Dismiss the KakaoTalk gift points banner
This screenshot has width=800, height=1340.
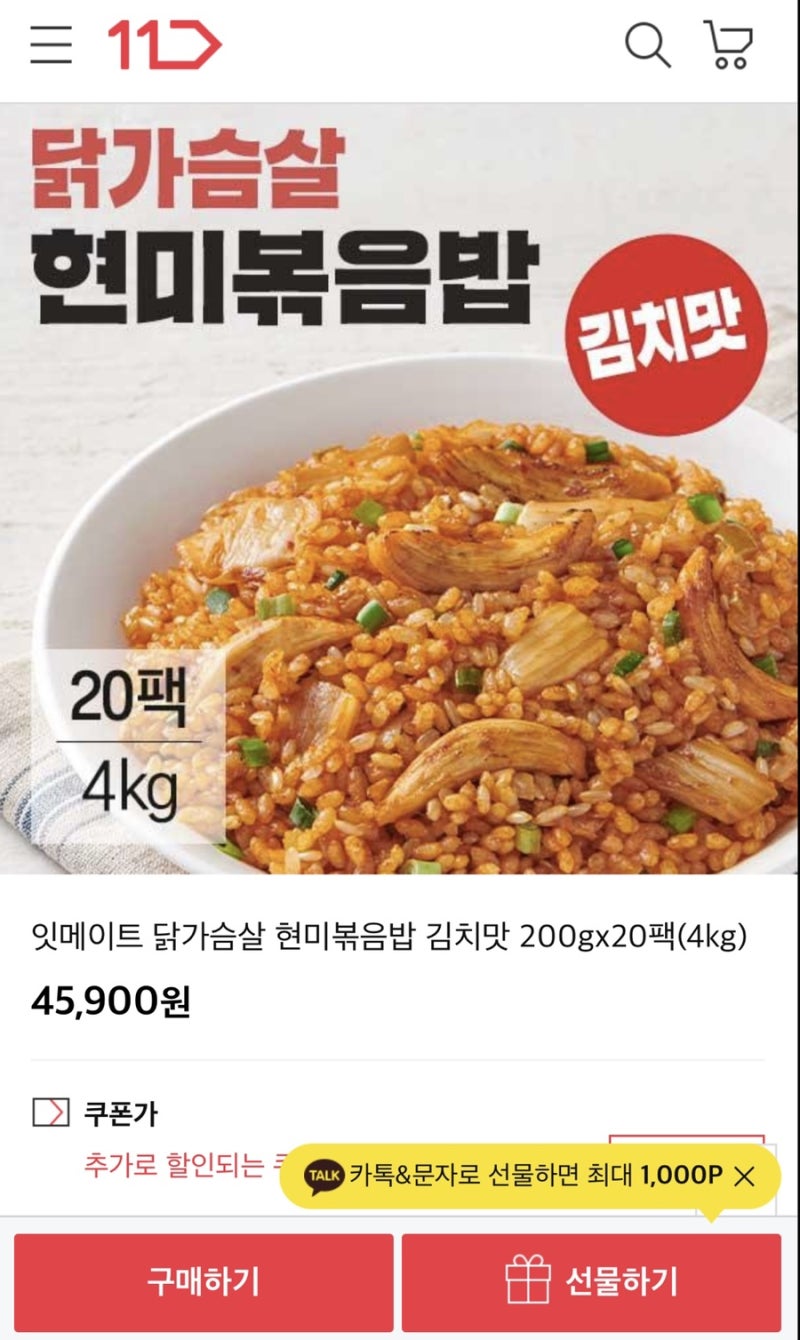tap(744, 1176)
